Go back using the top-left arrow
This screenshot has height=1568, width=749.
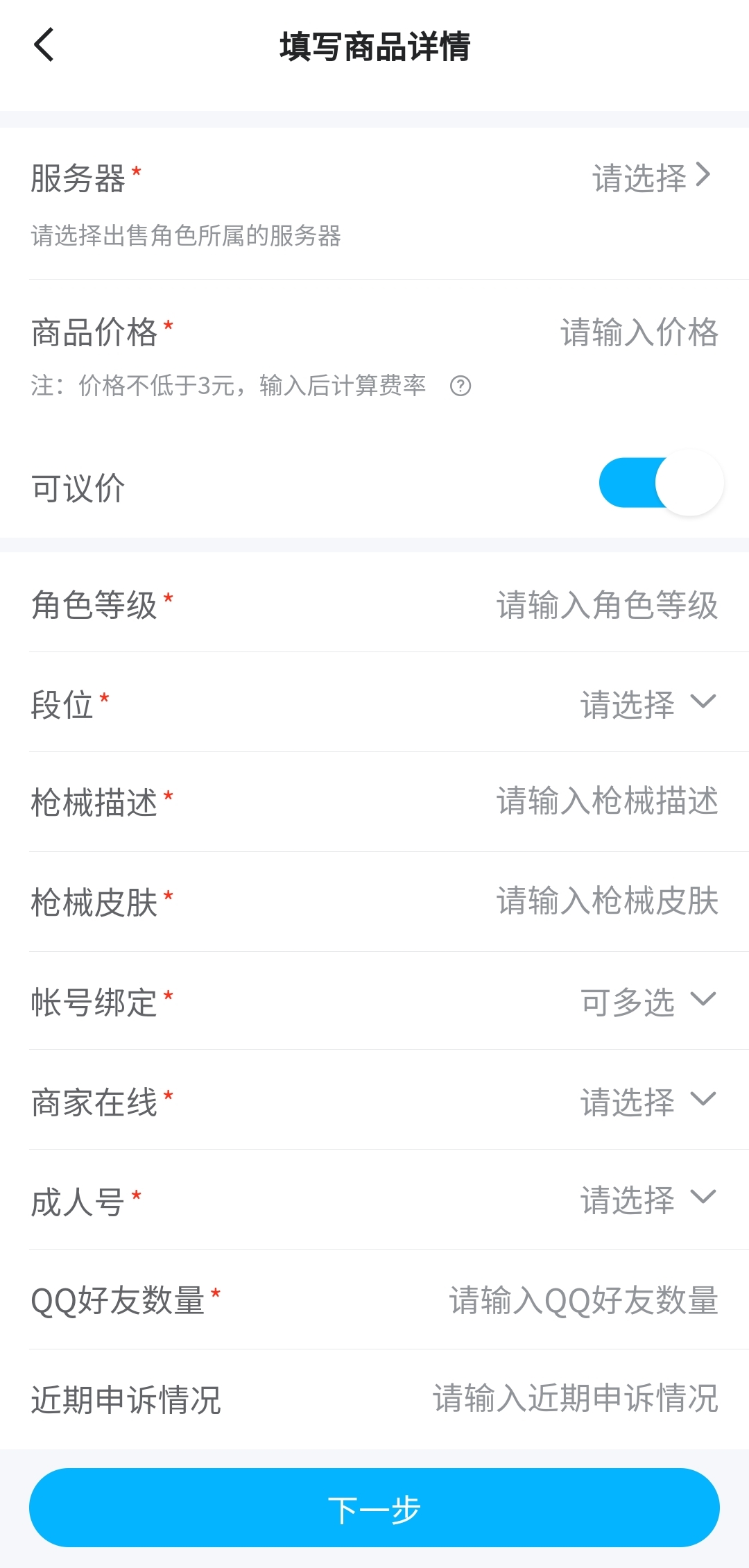[44, 46]
